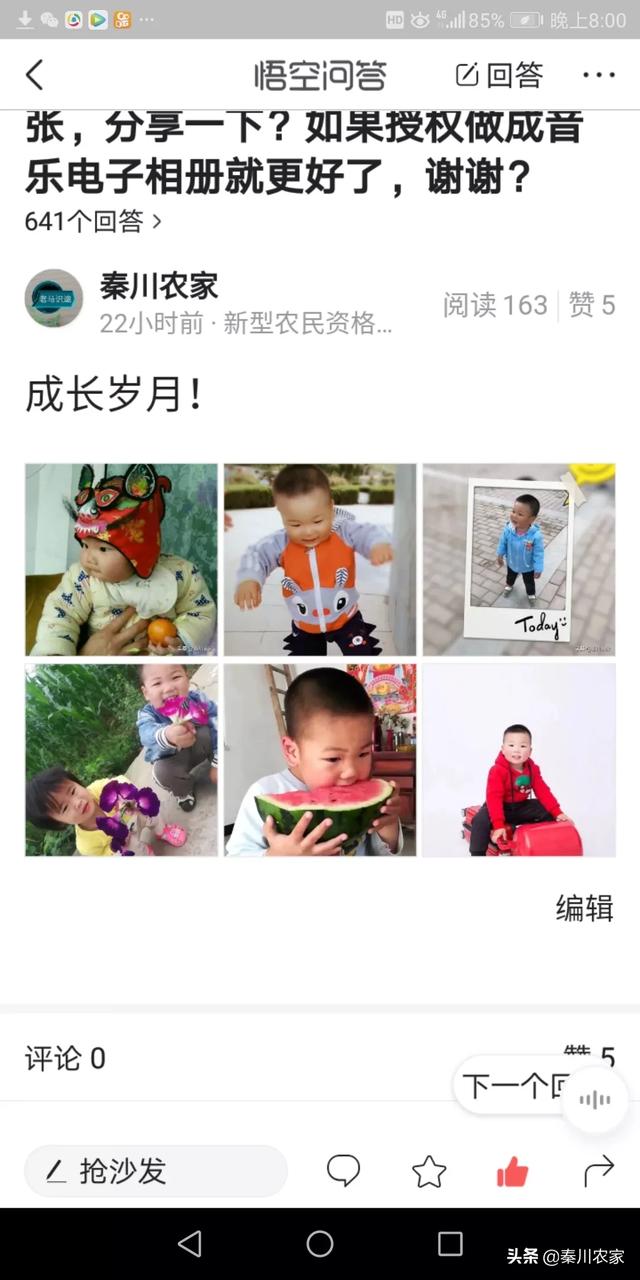Tap 编辑 to edit the answer
Screen dimensions: 640x1280
[584, 908]
